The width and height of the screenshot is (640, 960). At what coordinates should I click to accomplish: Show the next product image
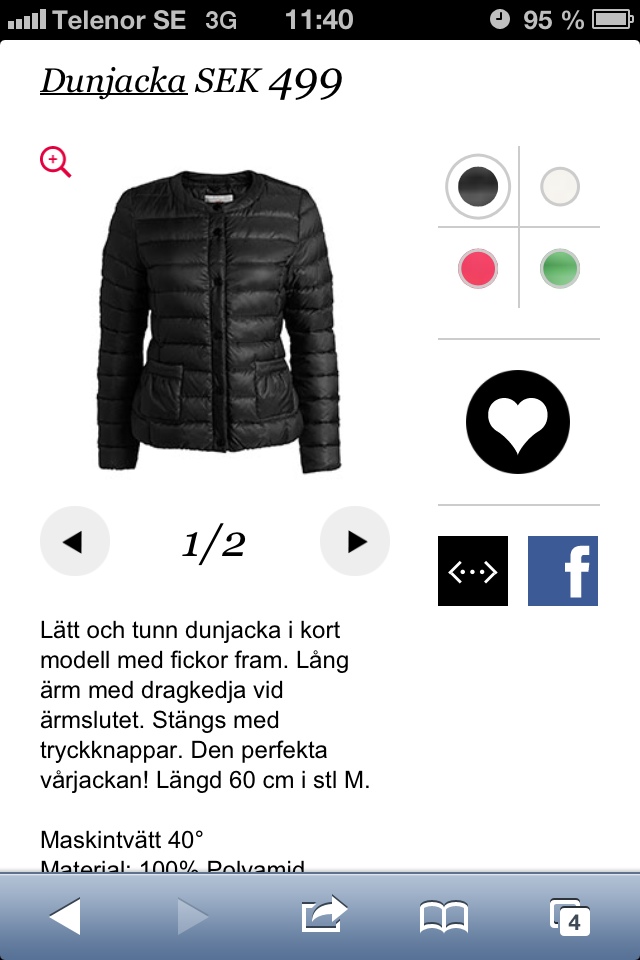pyautogui.click(x=355, y=541)
